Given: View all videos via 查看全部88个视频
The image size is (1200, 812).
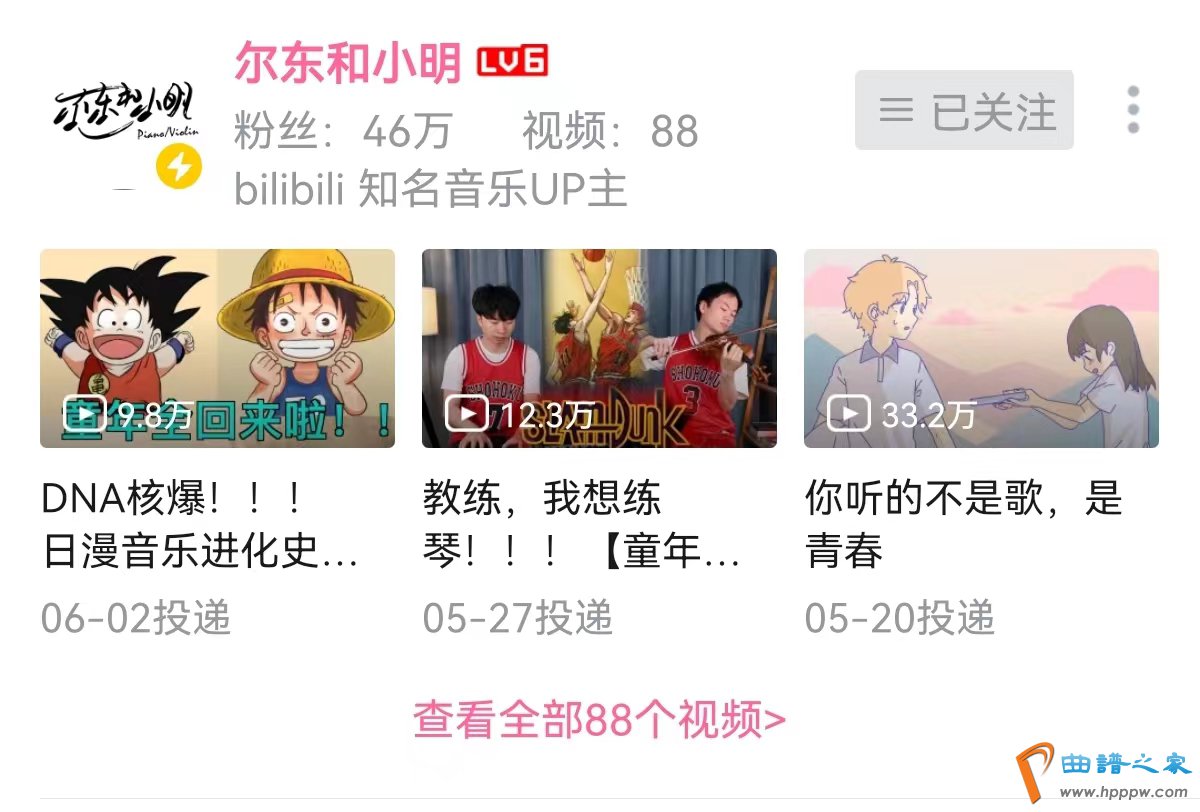Looking at the screenshot, I should [x=599, y=719].
